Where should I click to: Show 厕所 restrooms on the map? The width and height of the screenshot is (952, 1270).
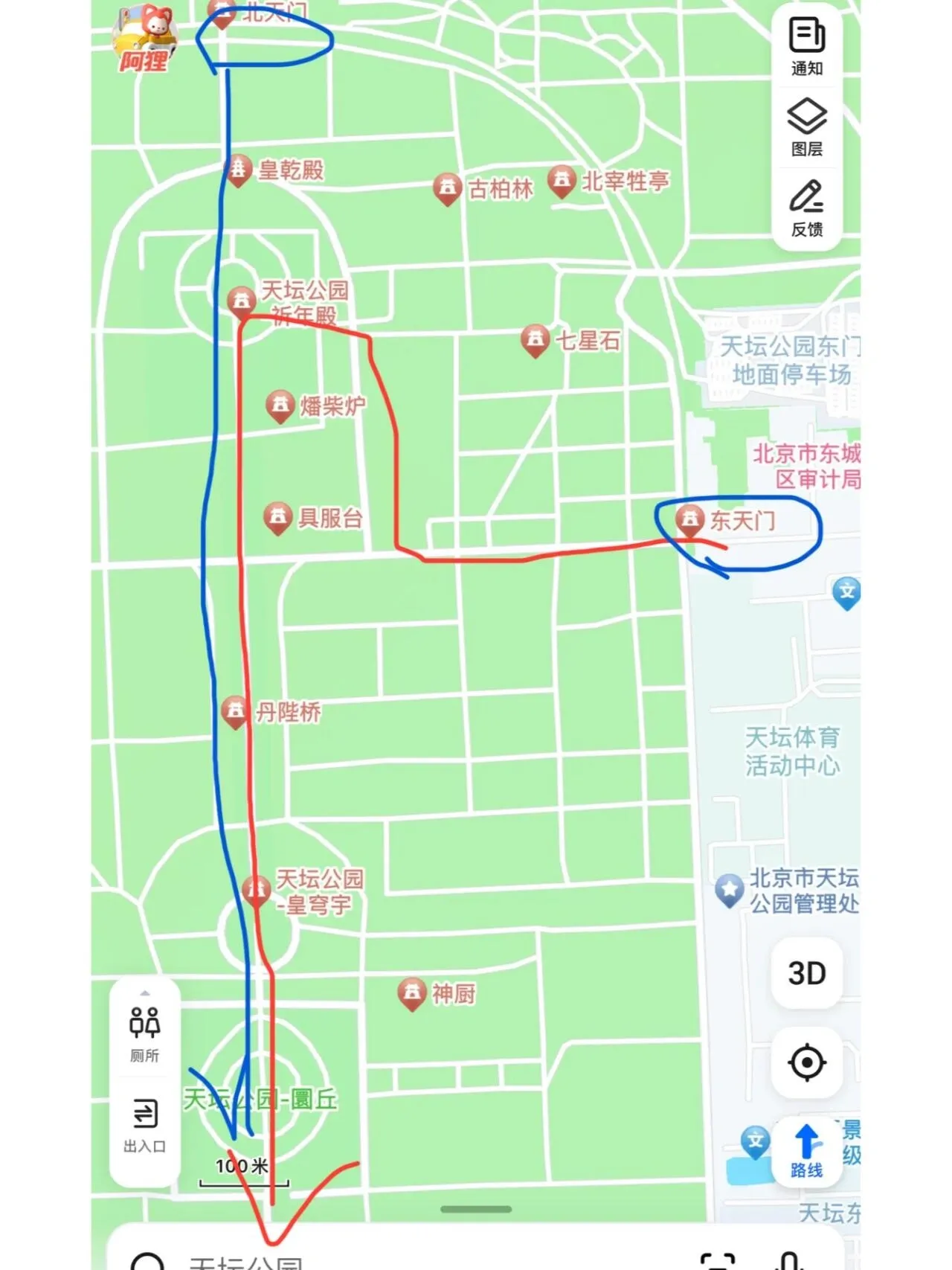[144, 1033]
